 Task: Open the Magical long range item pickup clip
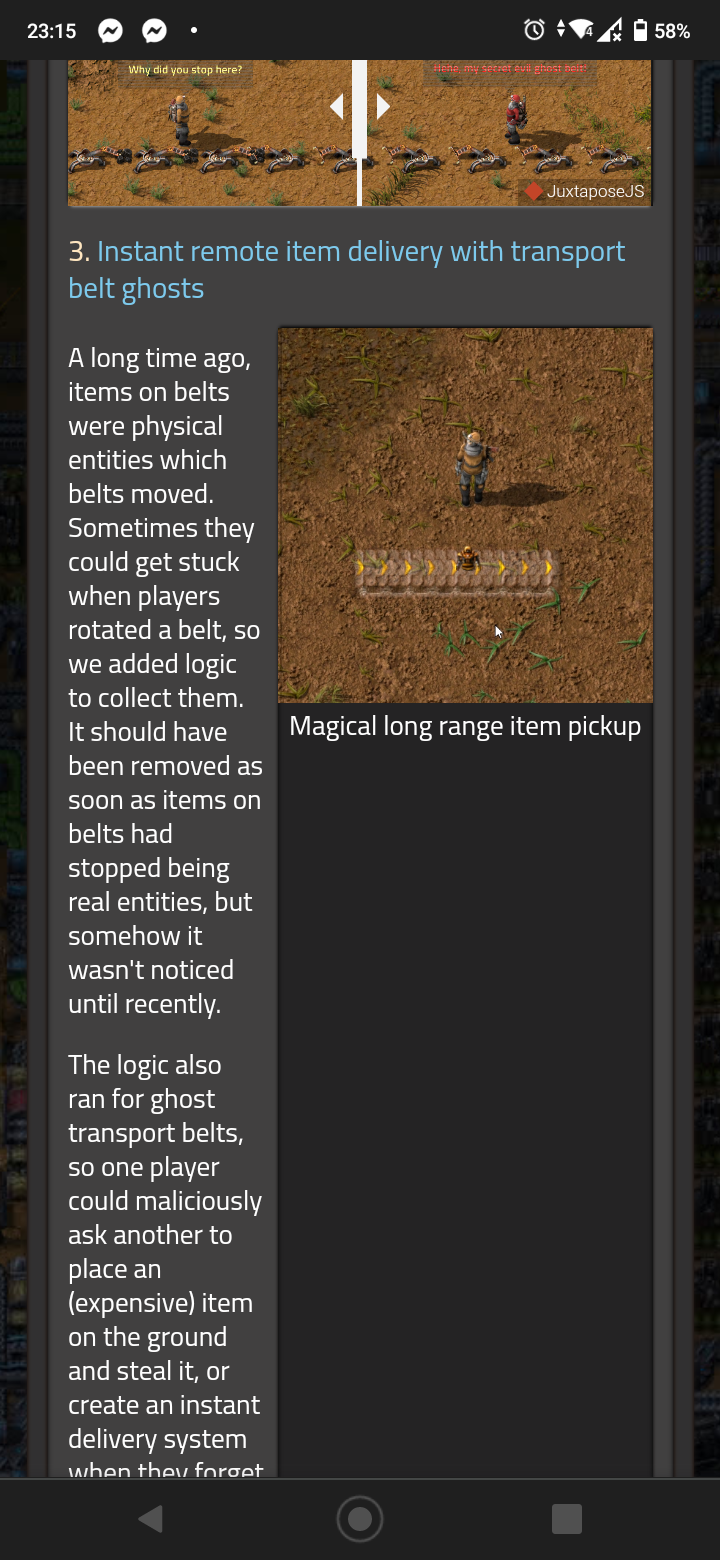465,515
